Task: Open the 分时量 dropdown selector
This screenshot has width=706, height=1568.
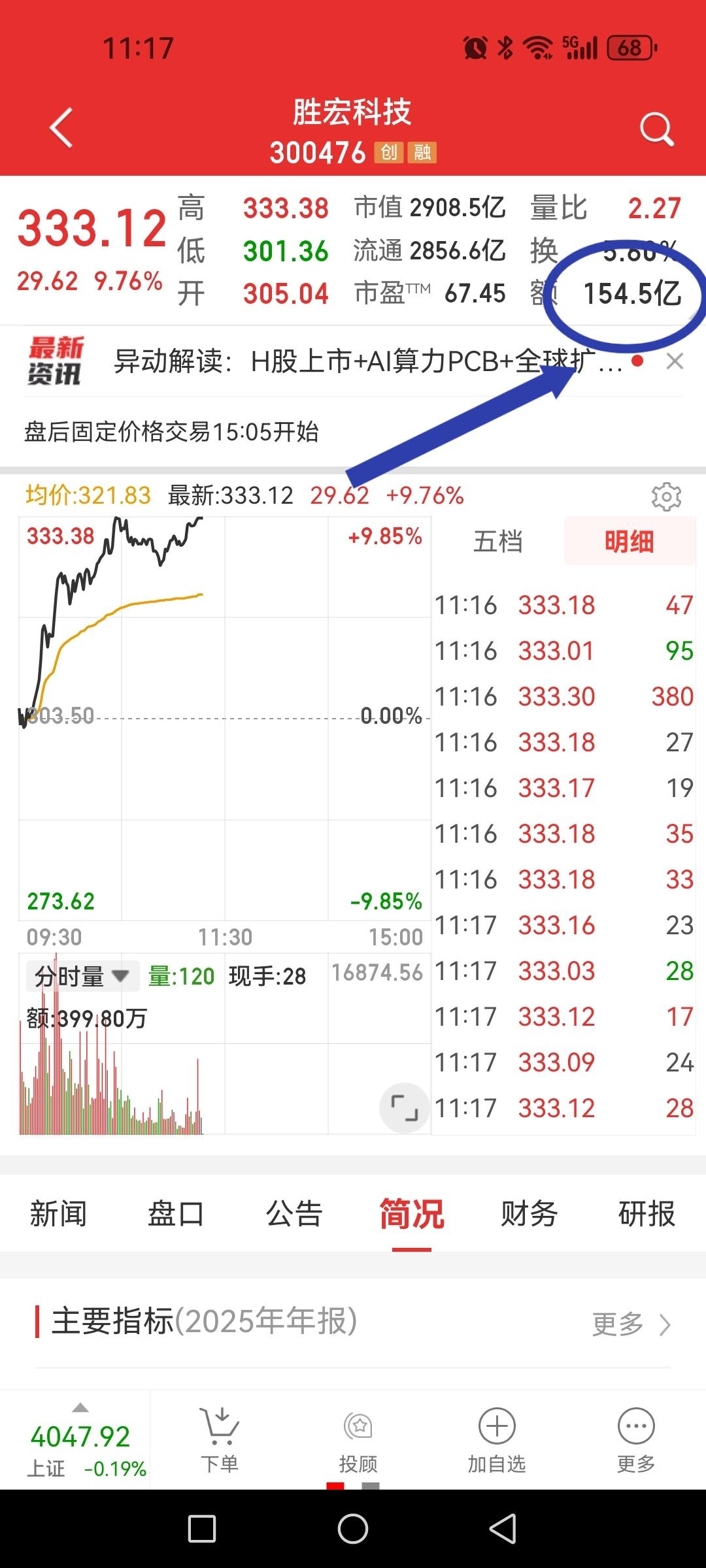Action: point(81,976)
